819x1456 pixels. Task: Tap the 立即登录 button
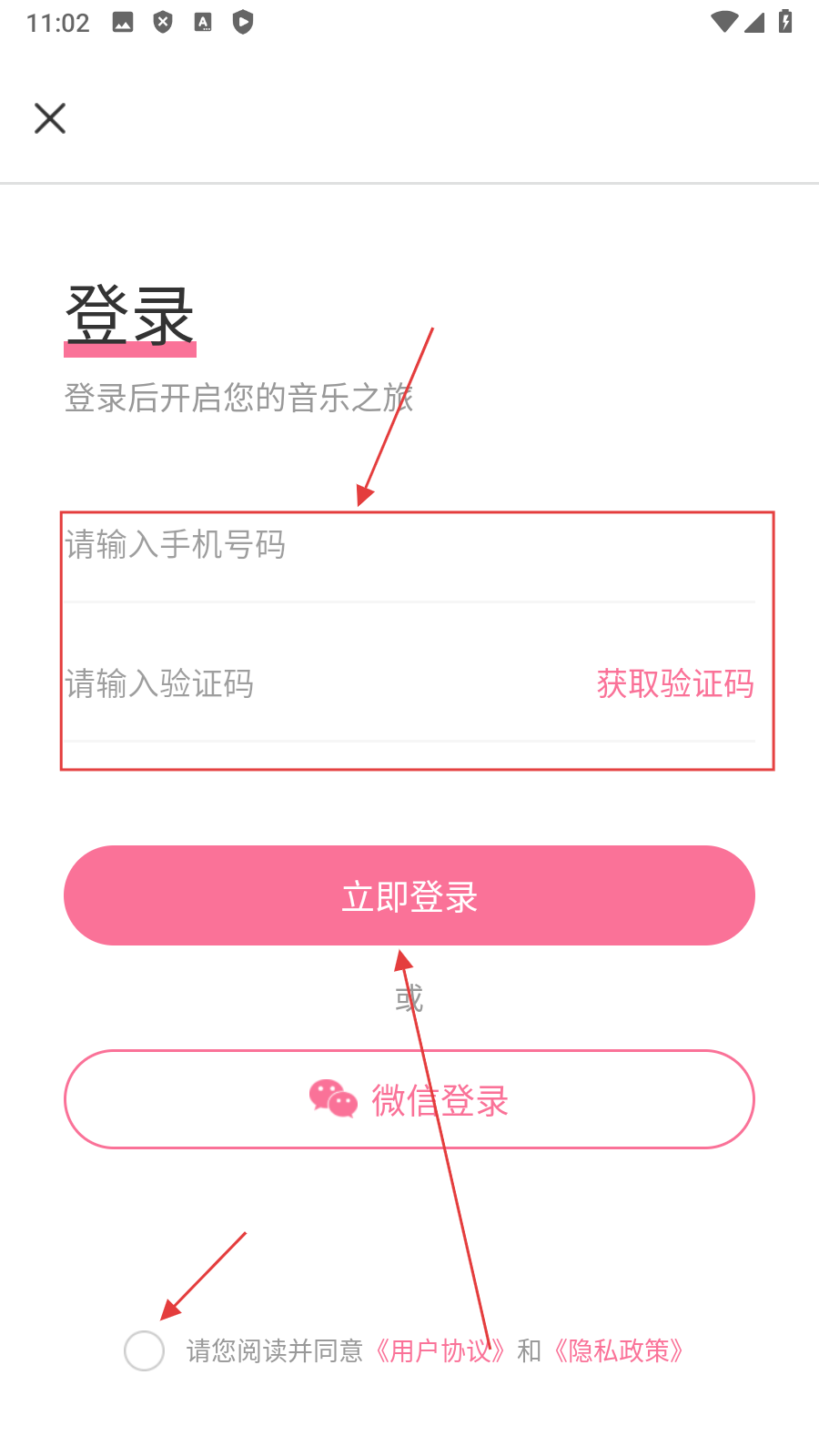tap(409, 896)
